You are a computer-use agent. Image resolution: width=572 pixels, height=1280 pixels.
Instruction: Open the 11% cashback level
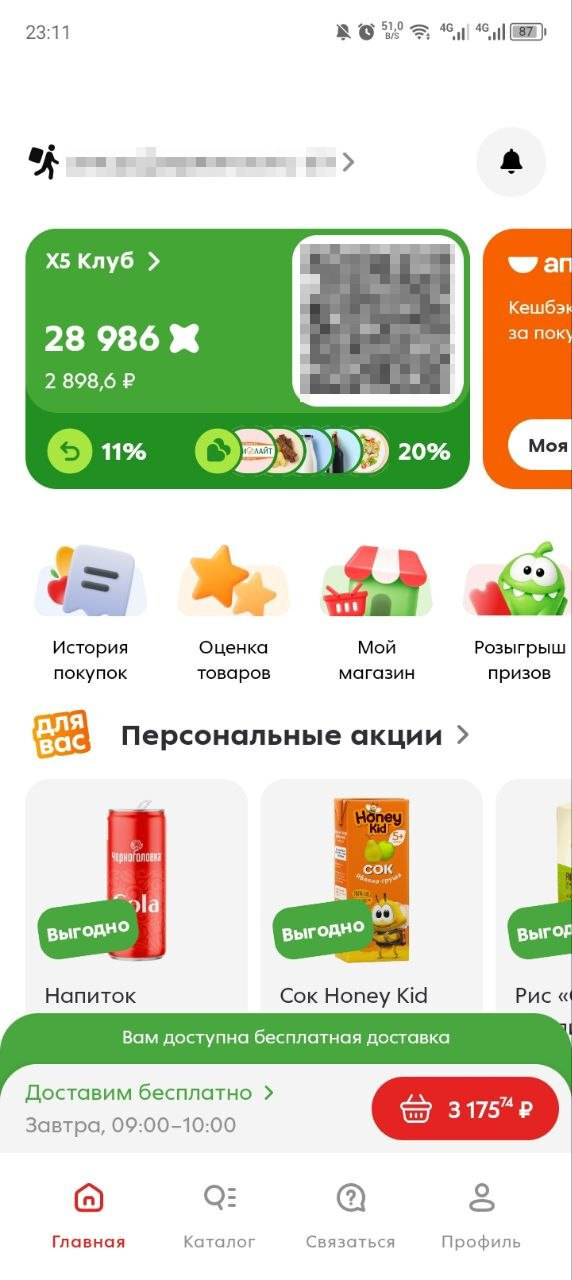tap(97, 452)
